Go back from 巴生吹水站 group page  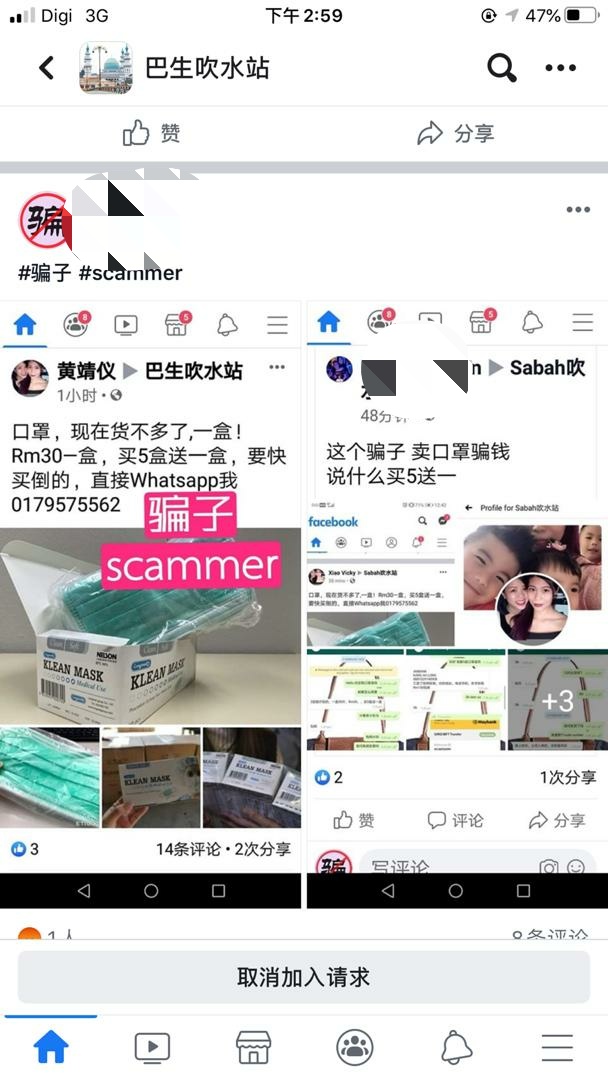point(46,68)
